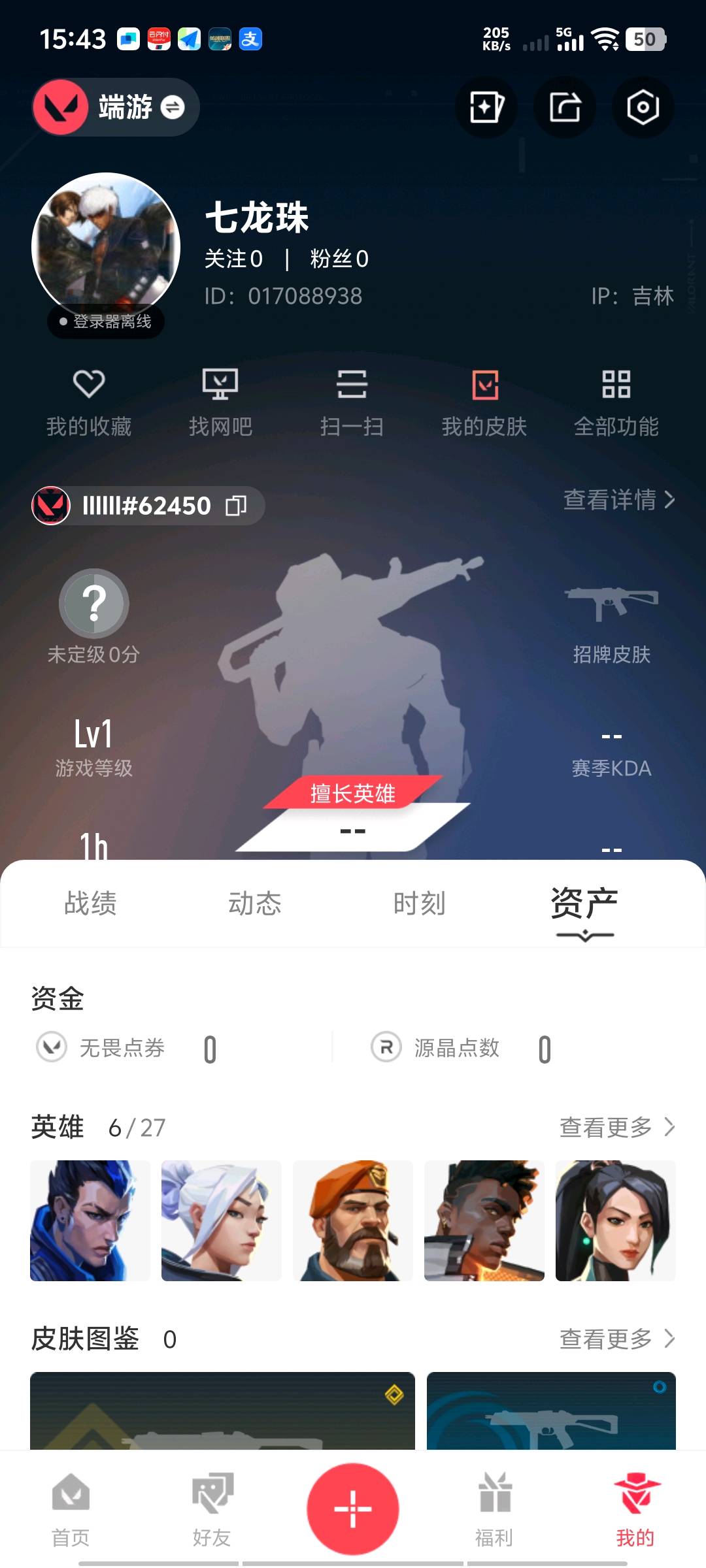Viewport: 706px width, 1568px height.
Task: Tap the share icon at top
Action: tap(565, 107)
